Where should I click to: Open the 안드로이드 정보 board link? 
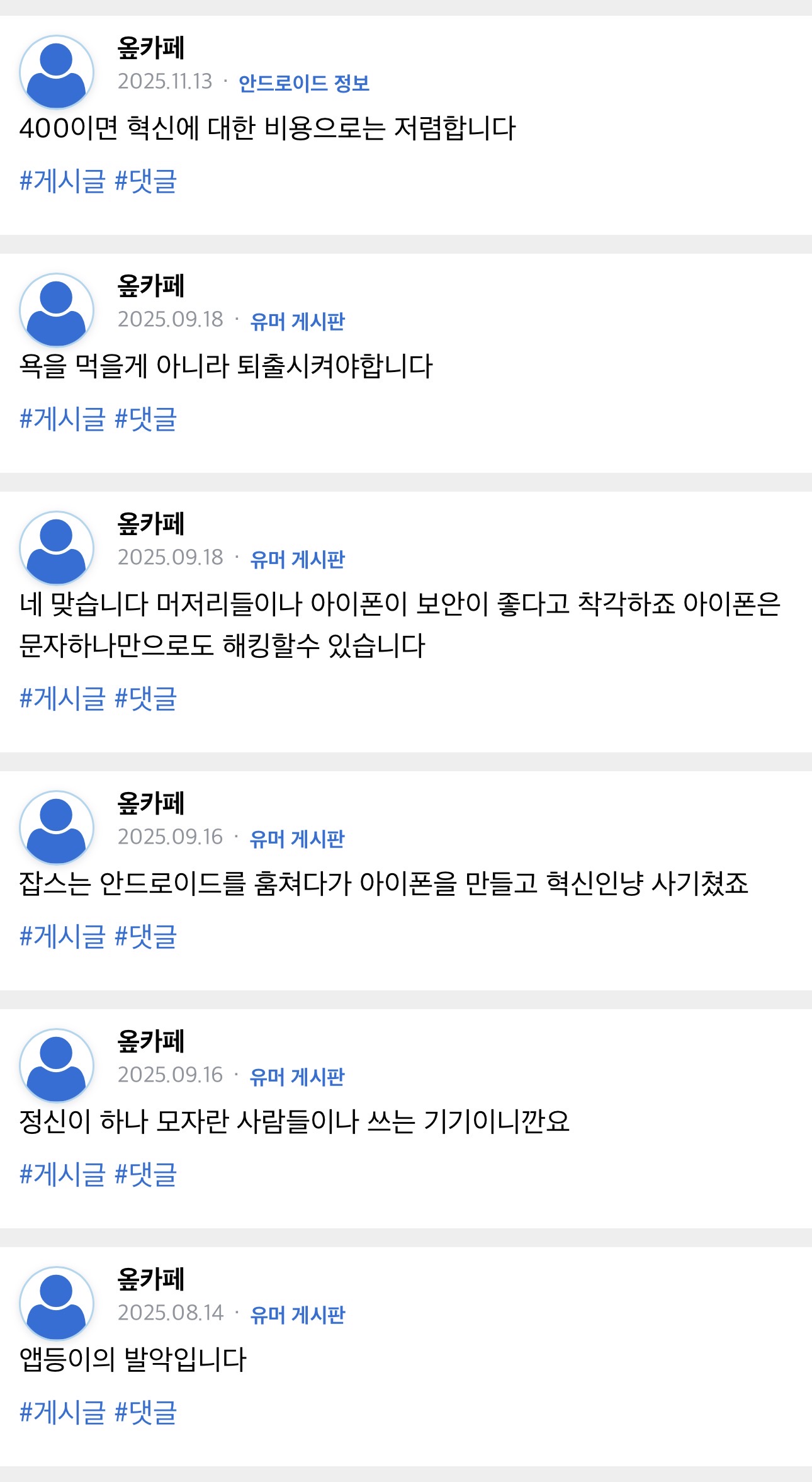[x=303, y=83]
